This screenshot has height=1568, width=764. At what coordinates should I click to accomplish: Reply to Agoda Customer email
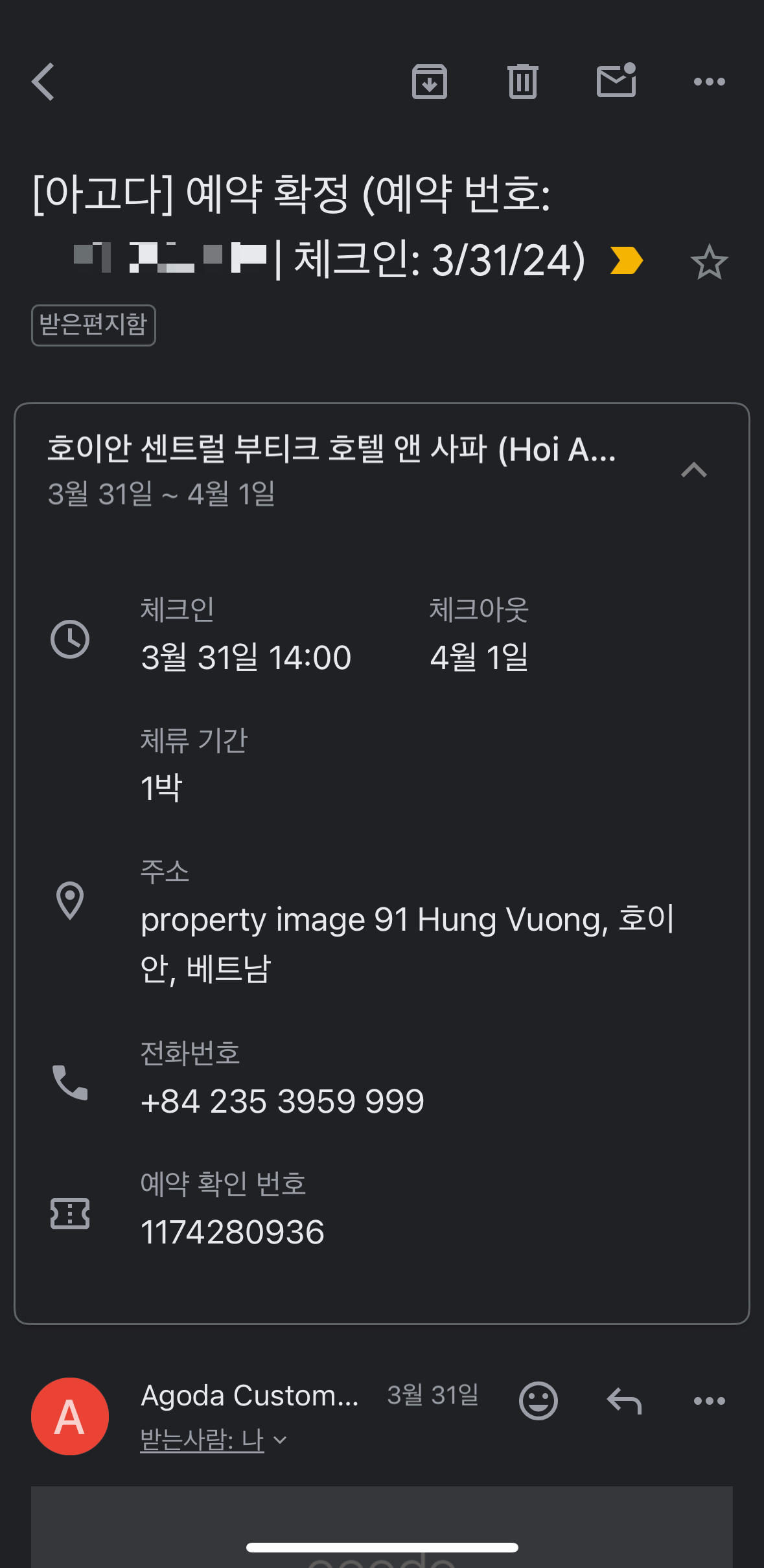tap(624, 1401)
